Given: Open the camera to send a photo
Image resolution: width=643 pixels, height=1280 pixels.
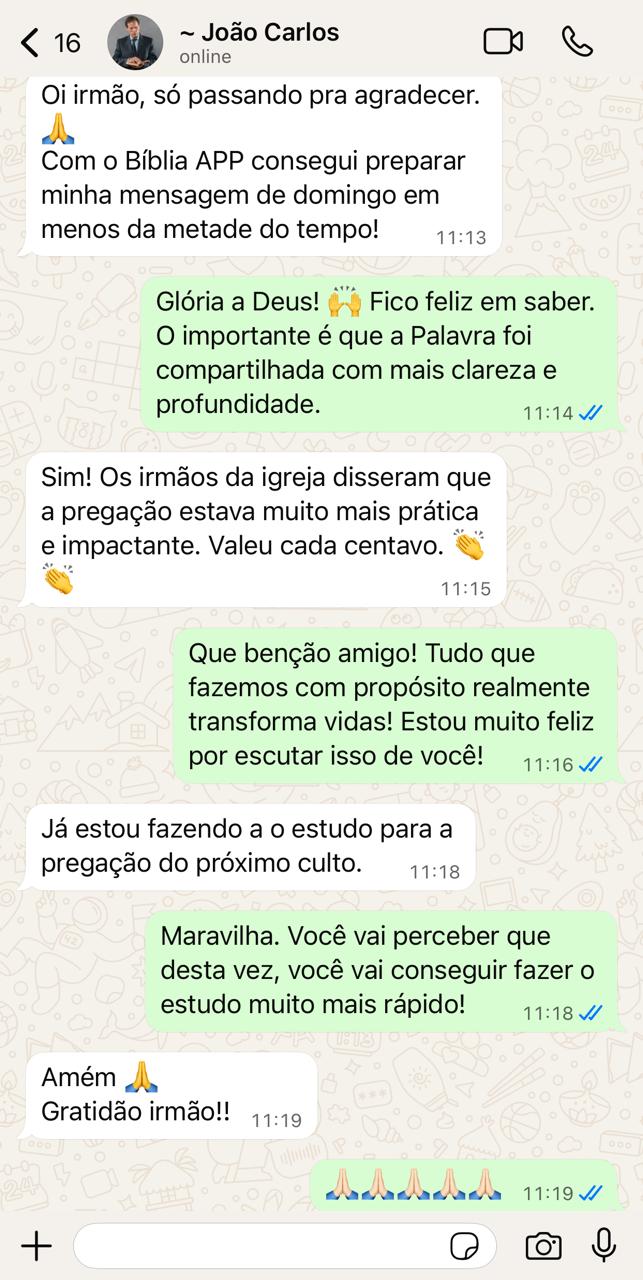Looking at the screenshot, I should point(543,1245).
